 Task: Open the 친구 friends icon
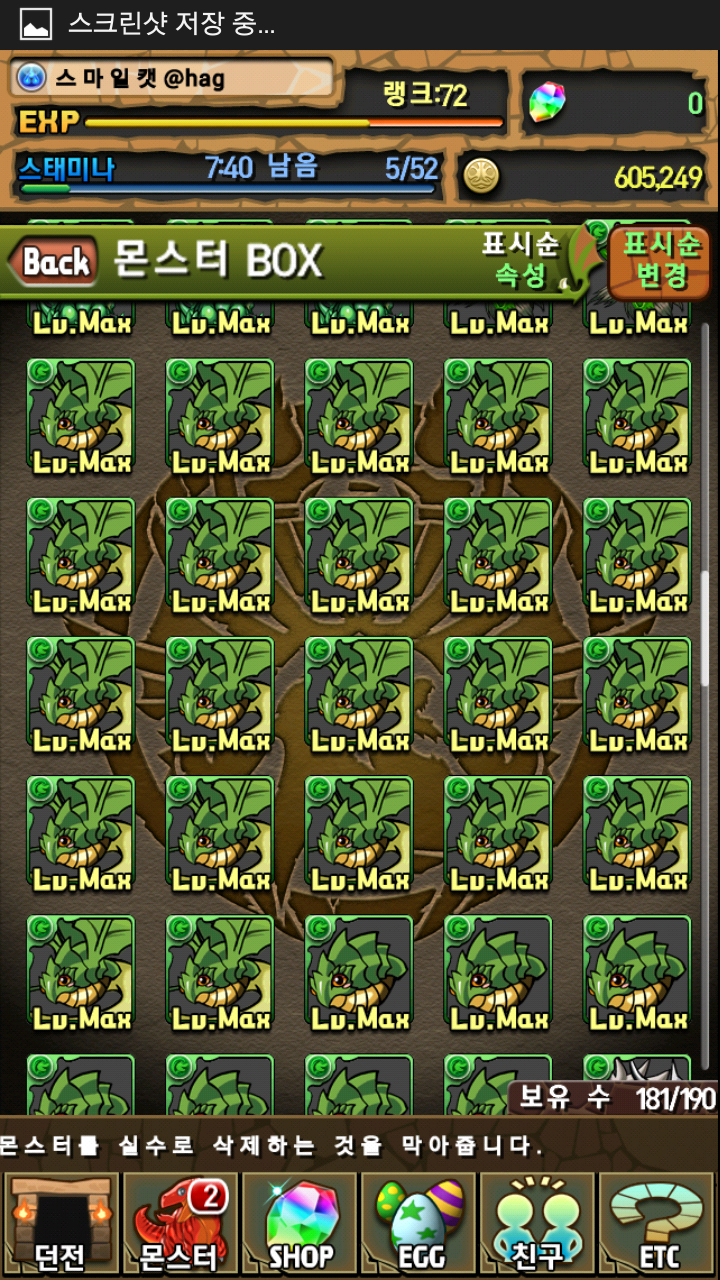(540, 1220)
